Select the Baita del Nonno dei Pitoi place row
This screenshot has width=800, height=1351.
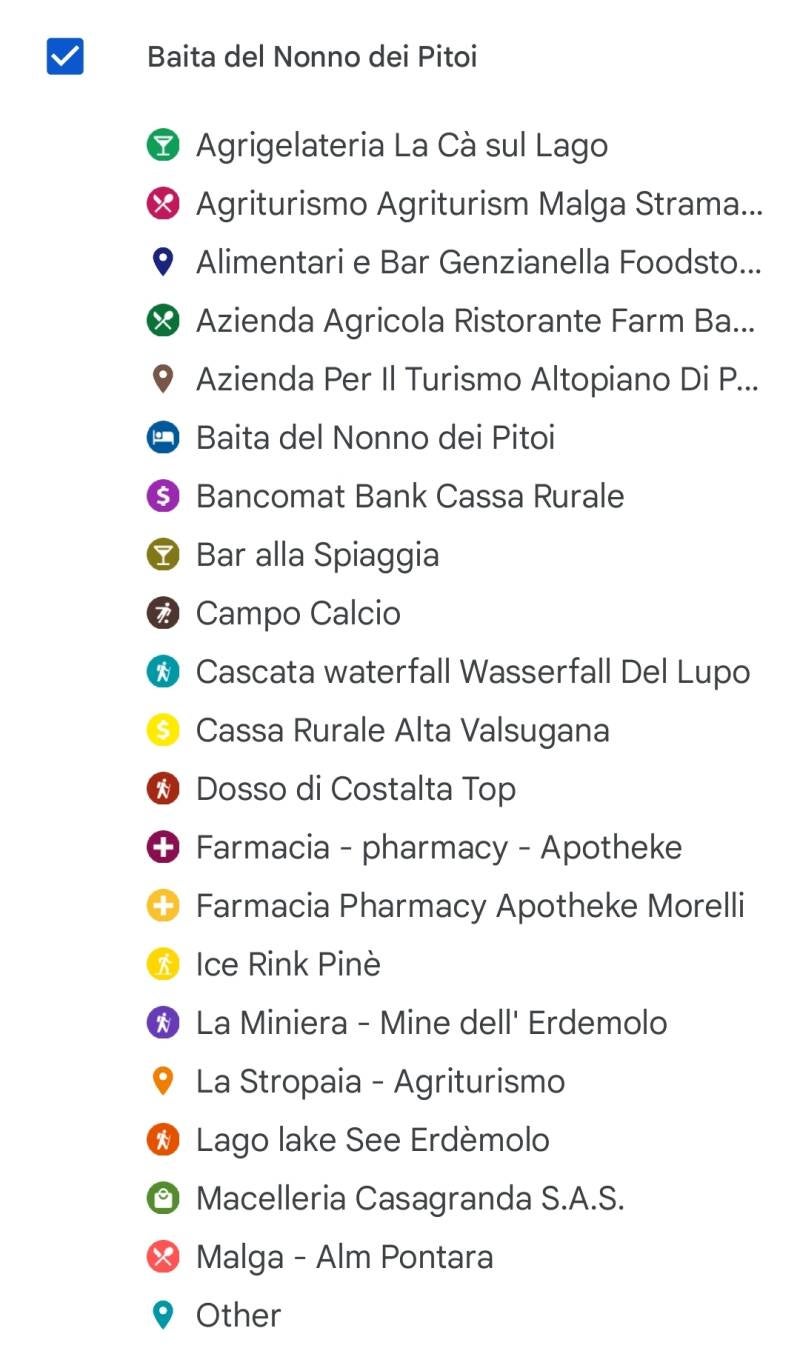(375, 438)
